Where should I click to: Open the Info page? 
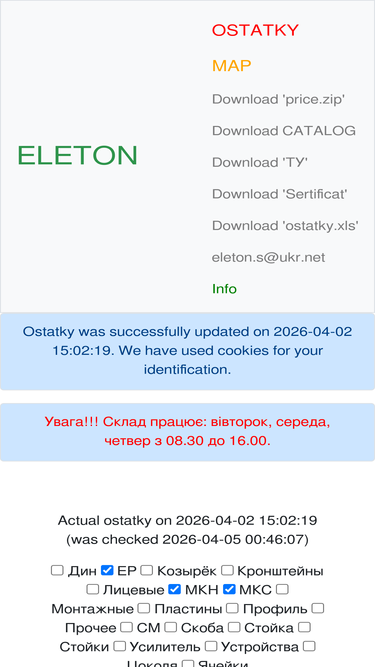tap(224, 289)
